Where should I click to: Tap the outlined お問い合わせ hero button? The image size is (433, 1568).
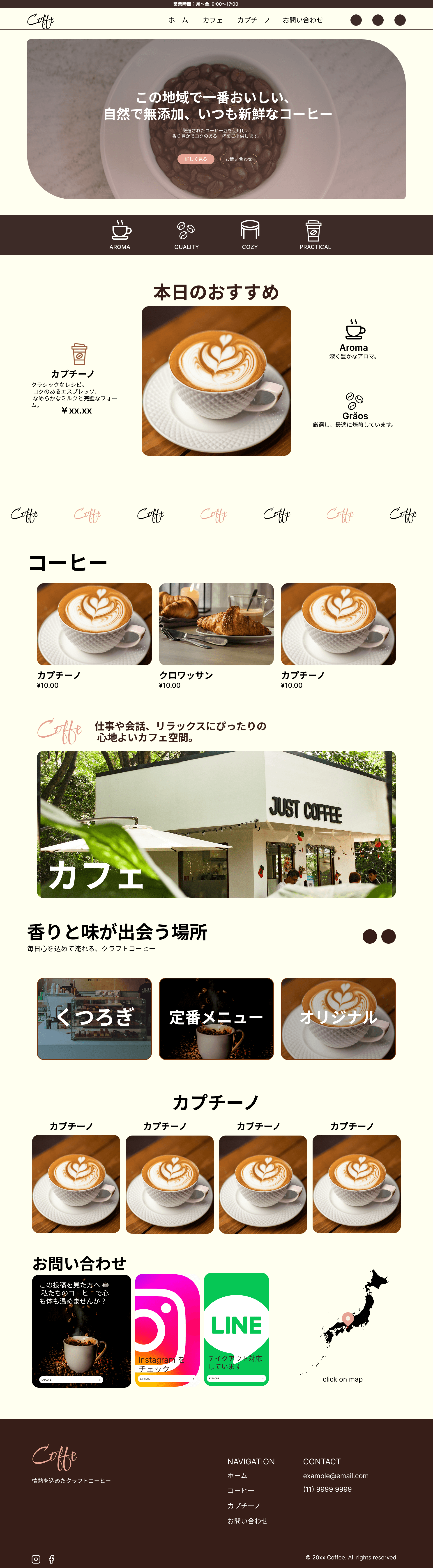tap(238, 159)
